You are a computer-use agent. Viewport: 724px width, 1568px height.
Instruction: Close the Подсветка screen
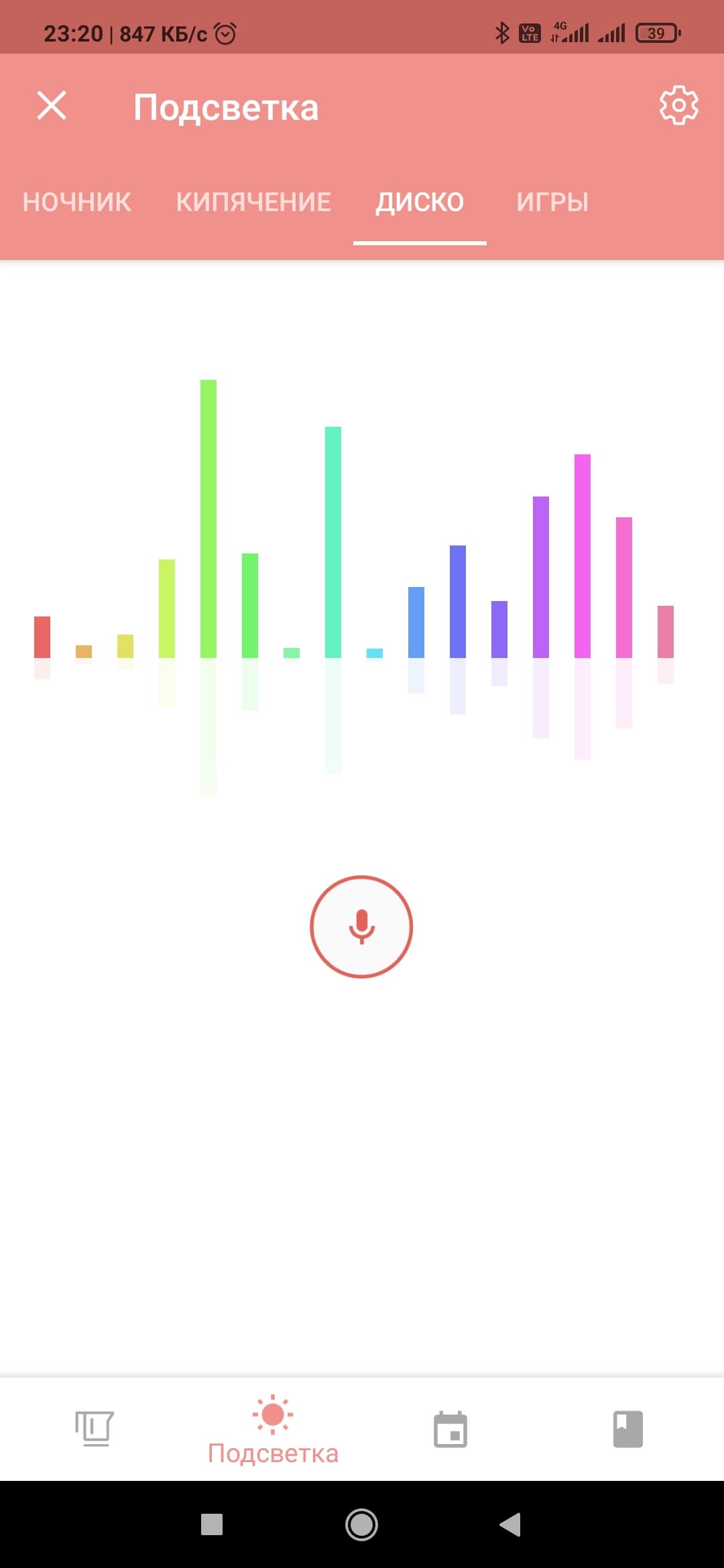coord(52,106)
